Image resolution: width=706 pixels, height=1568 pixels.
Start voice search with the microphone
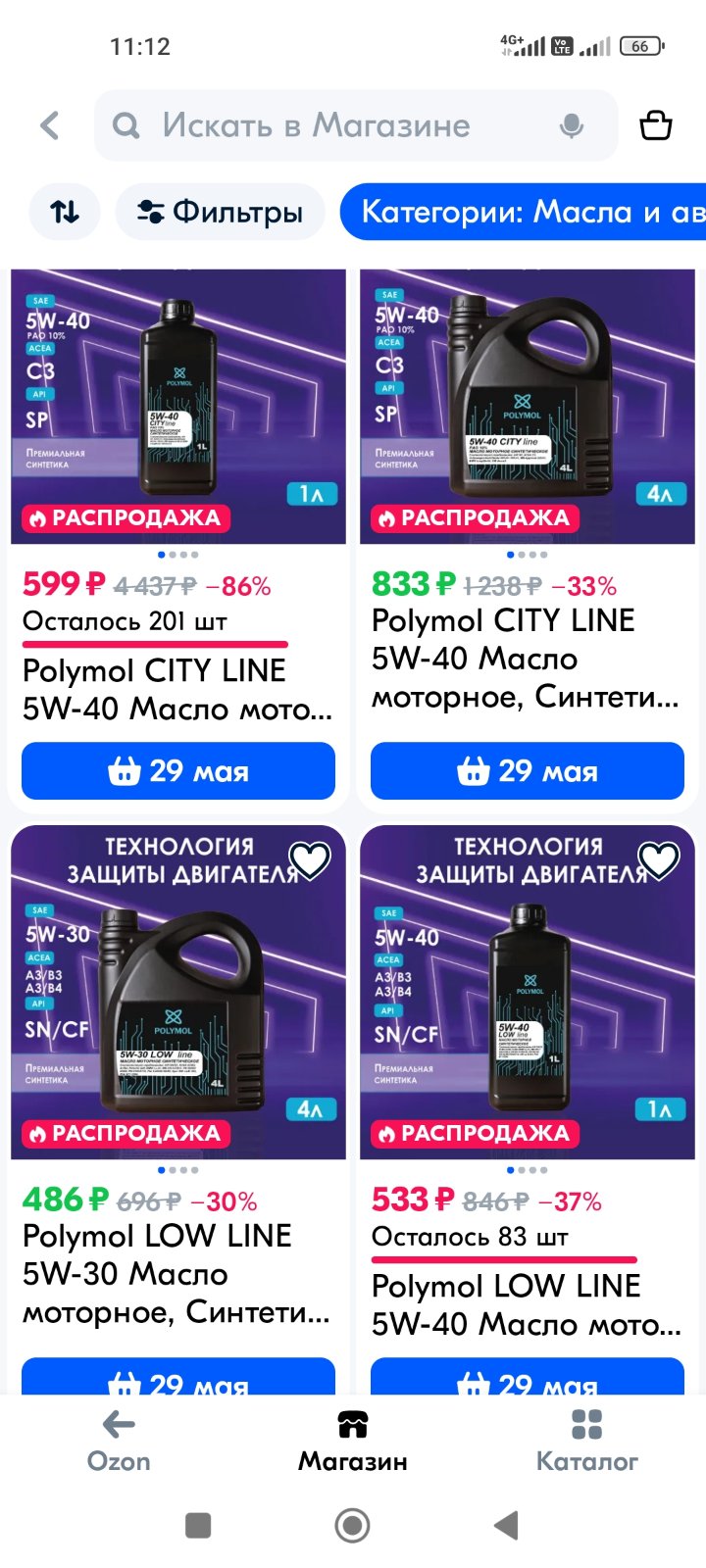click(572, 125)
